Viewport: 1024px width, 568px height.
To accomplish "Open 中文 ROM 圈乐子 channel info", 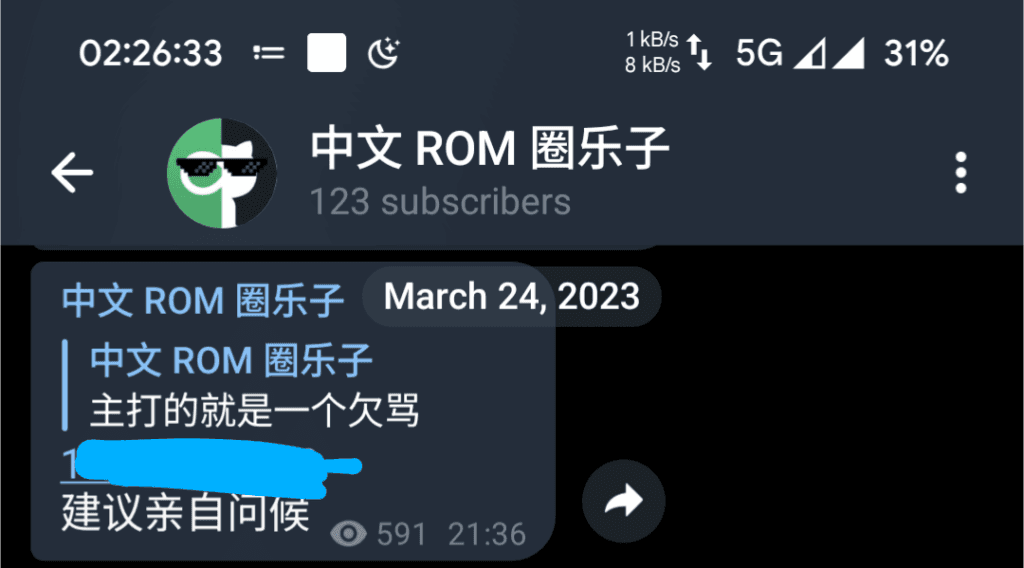I will click(x=490, y=173).
